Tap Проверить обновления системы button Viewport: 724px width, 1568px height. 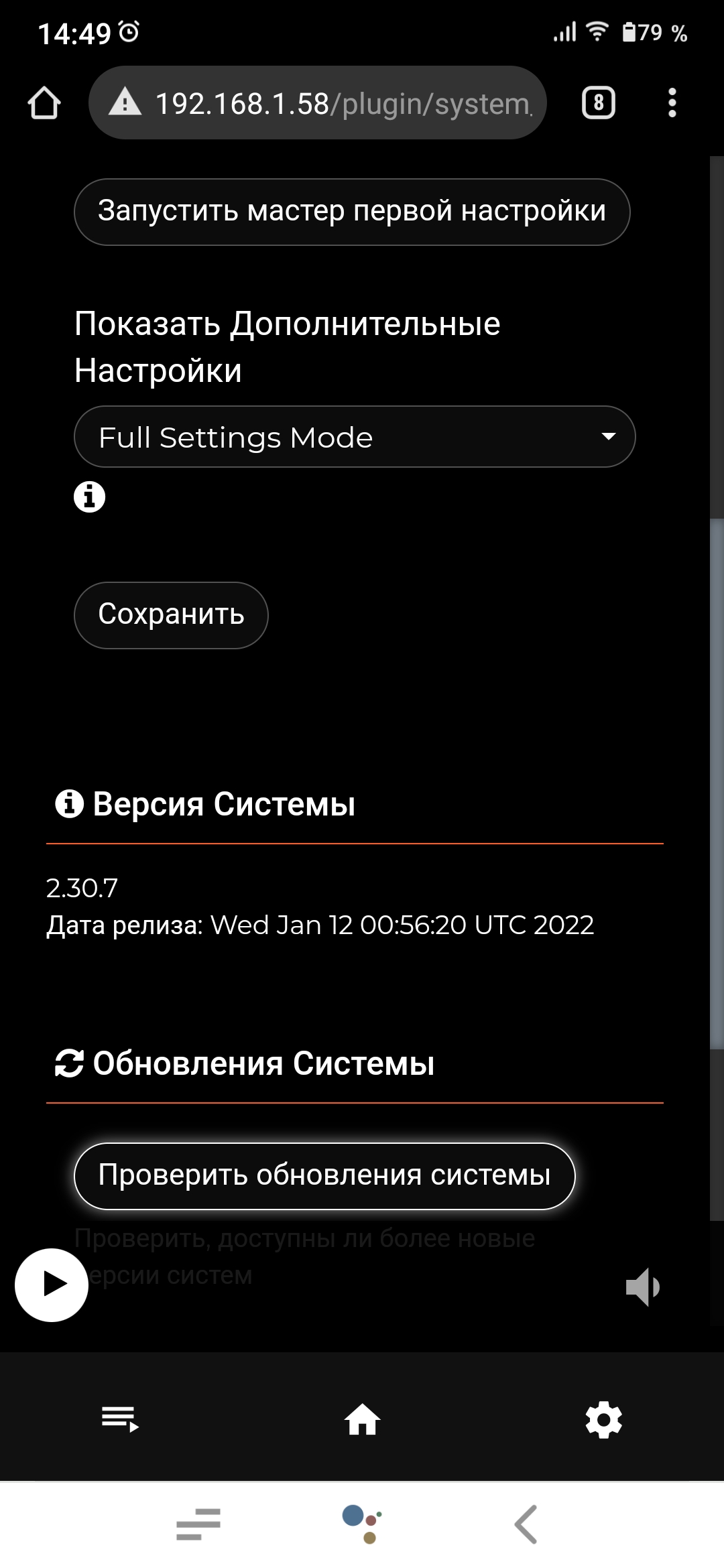[x=324, y=1176]
